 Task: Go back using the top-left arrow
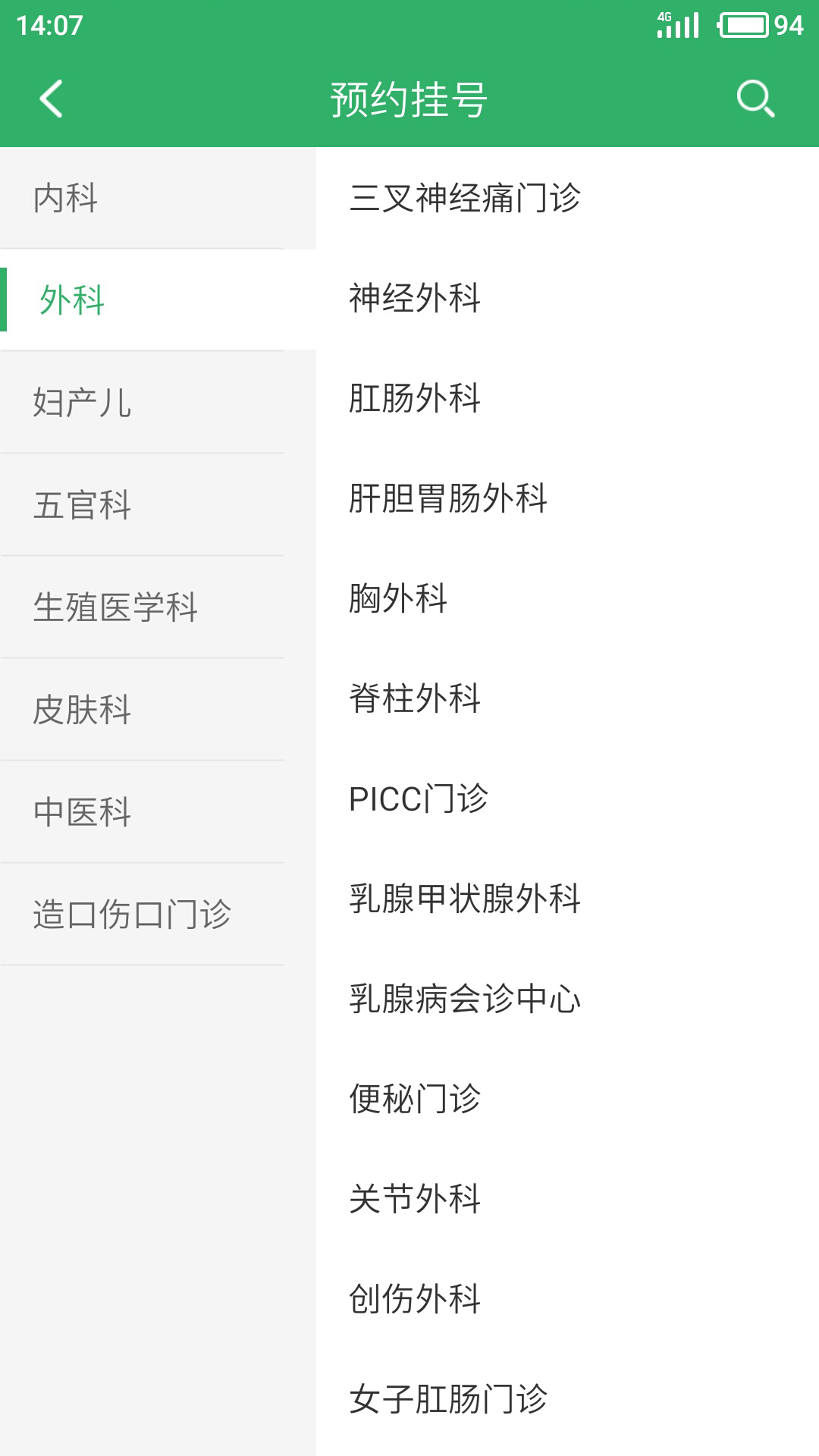click(x=51, y=99)
